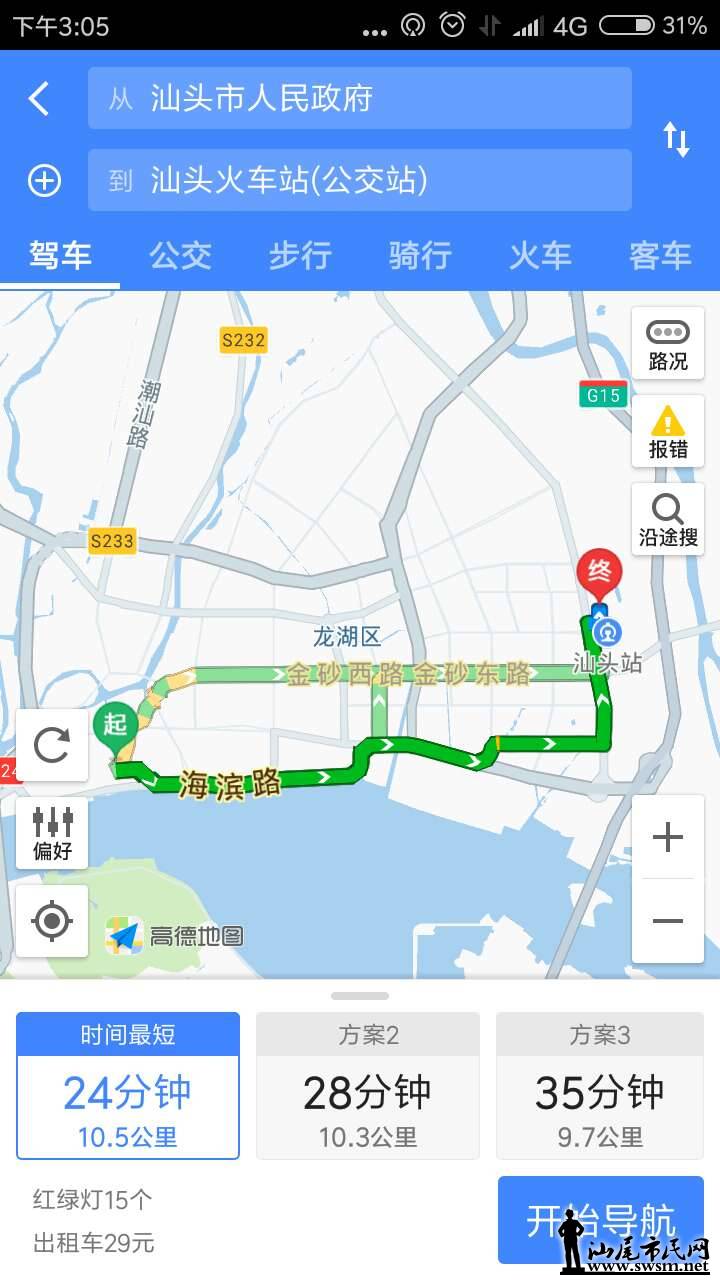Center the map on my location
Screen dimensions: 720x1280
[x=52, y=920]
